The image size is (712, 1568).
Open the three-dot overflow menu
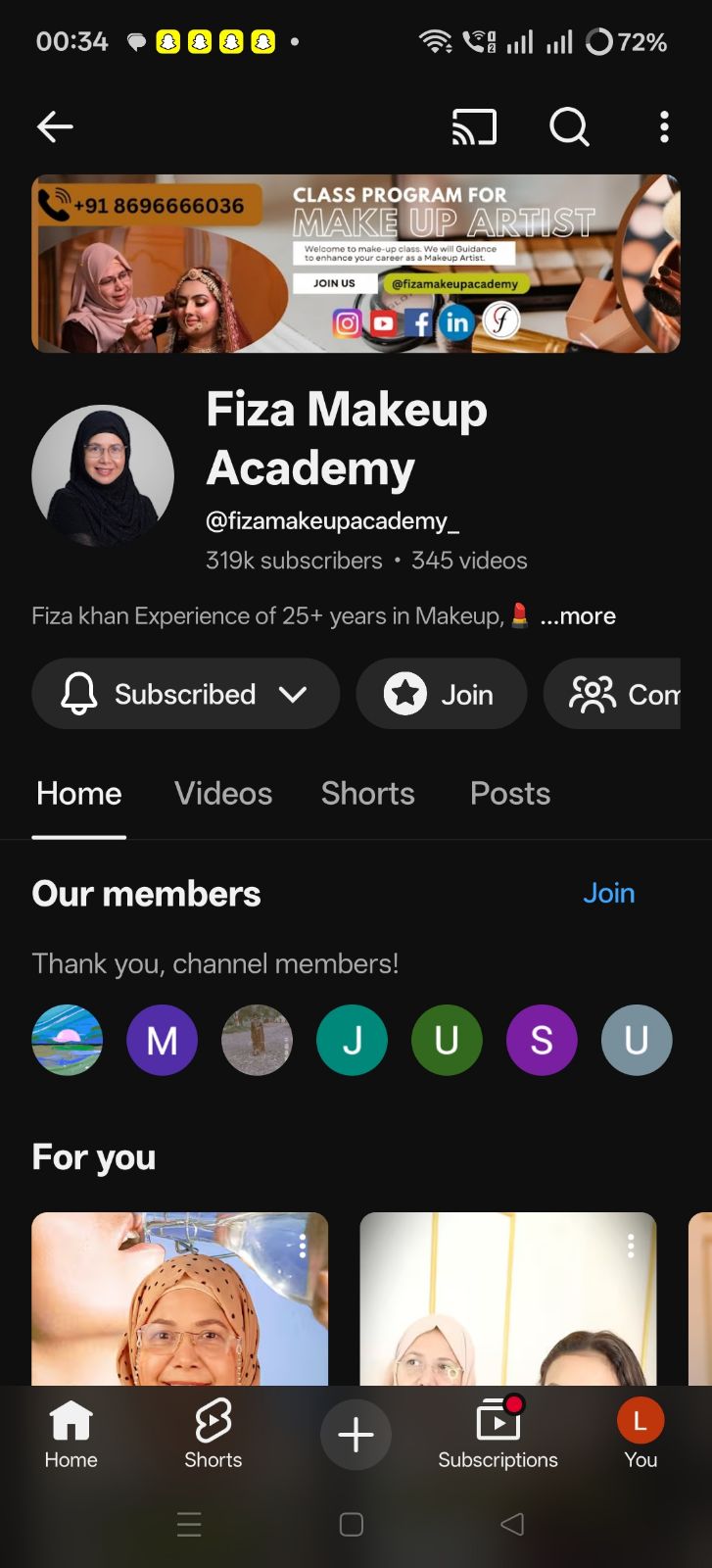pos(664,126)
